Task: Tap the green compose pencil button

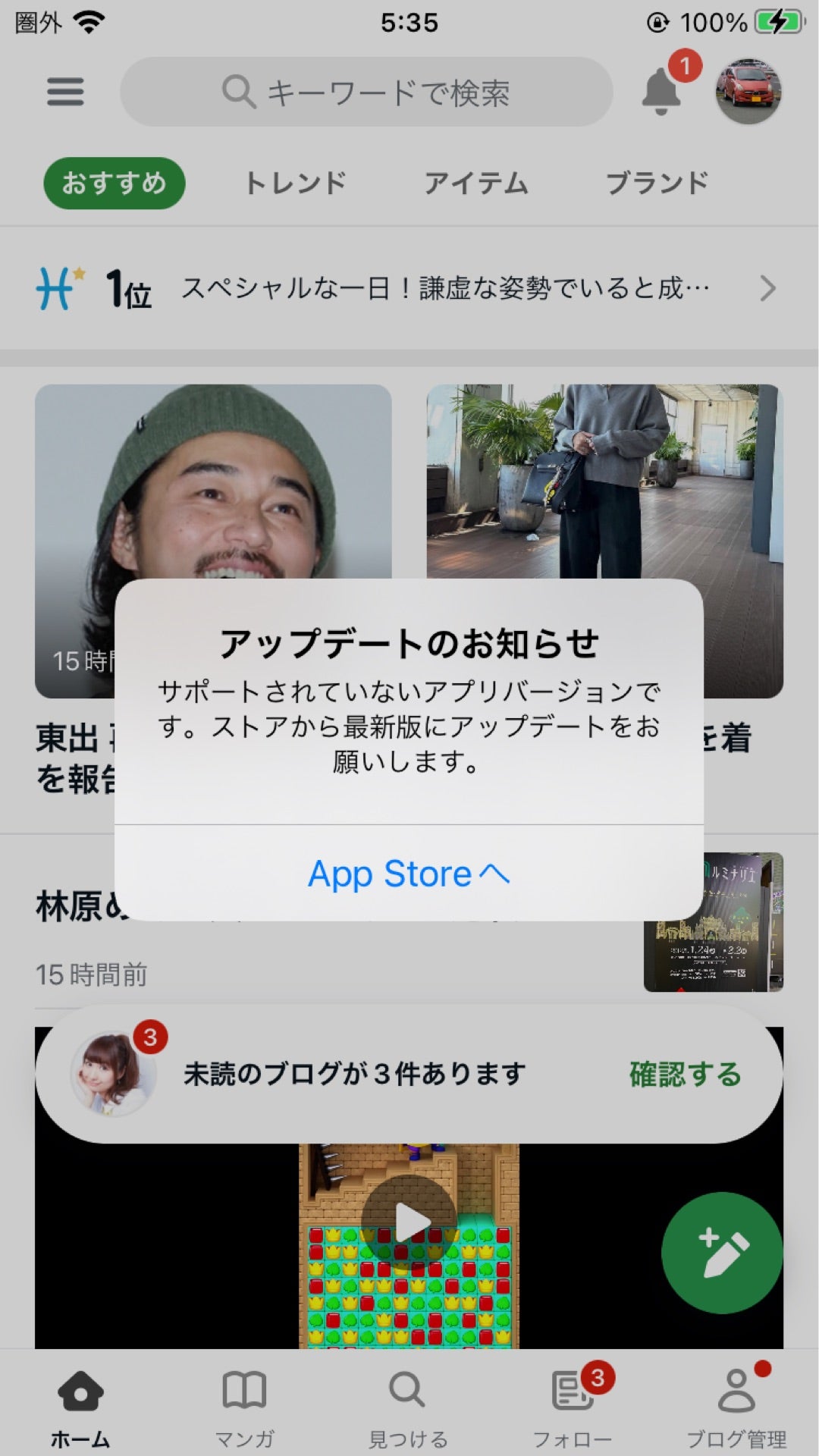Action: [722, 1253]
